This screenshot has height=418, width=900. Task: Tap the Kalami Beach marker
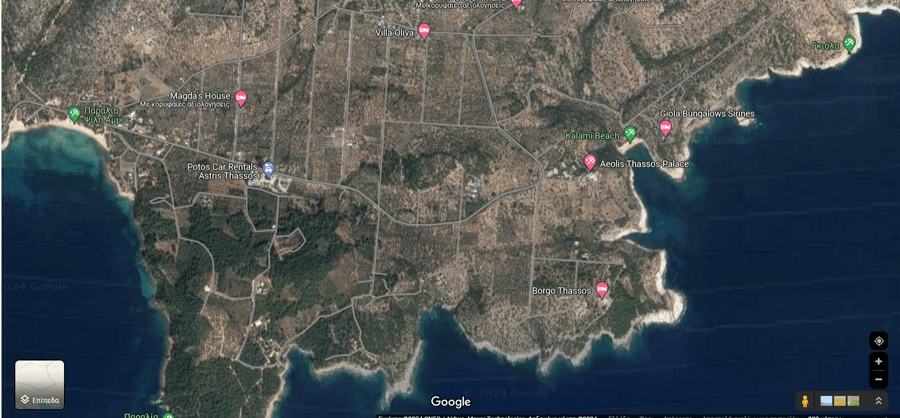click(630, 133)
